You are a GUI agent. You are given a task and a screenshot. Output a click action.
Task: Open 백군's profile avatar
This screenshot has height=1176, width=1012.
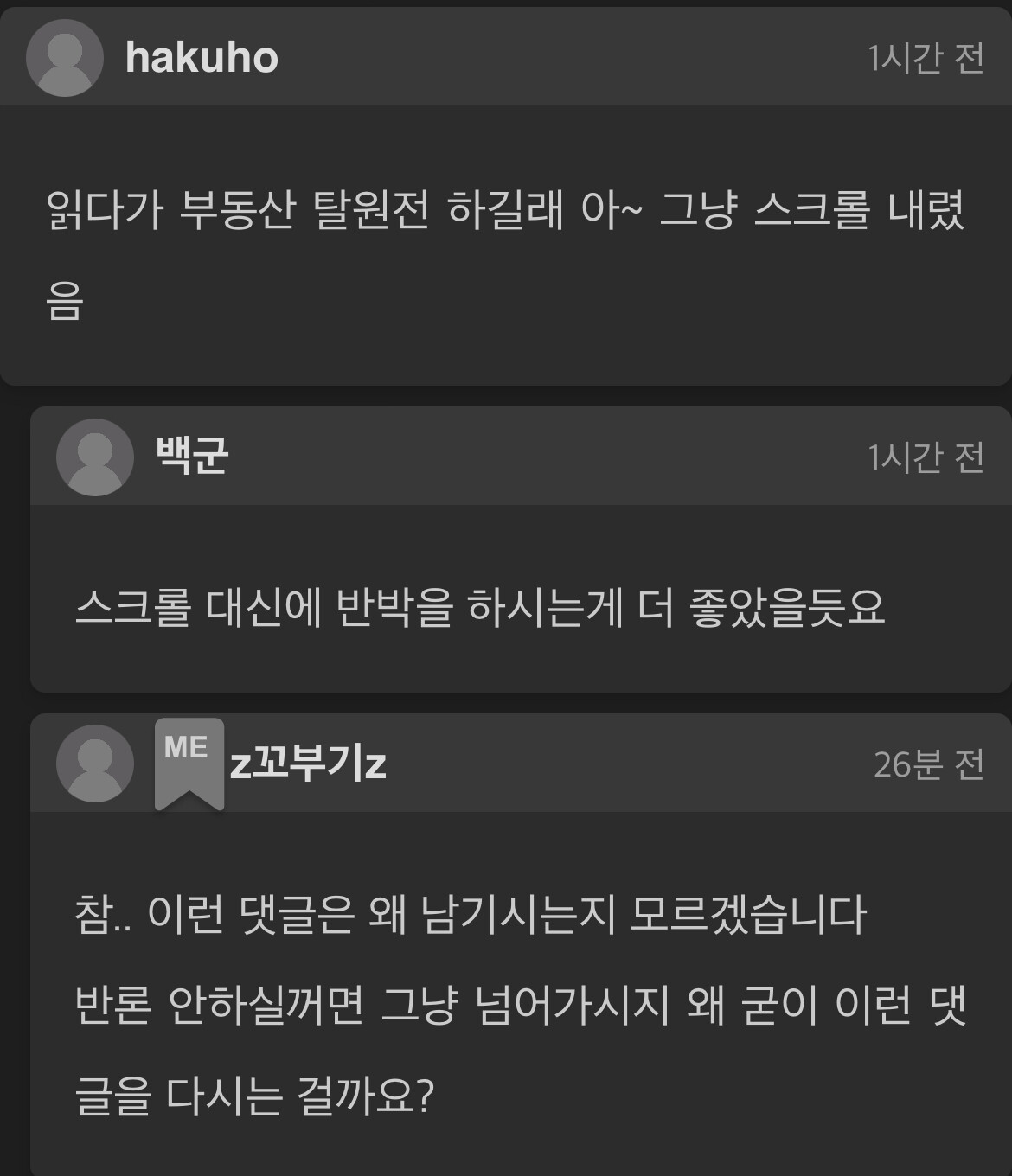95,457
